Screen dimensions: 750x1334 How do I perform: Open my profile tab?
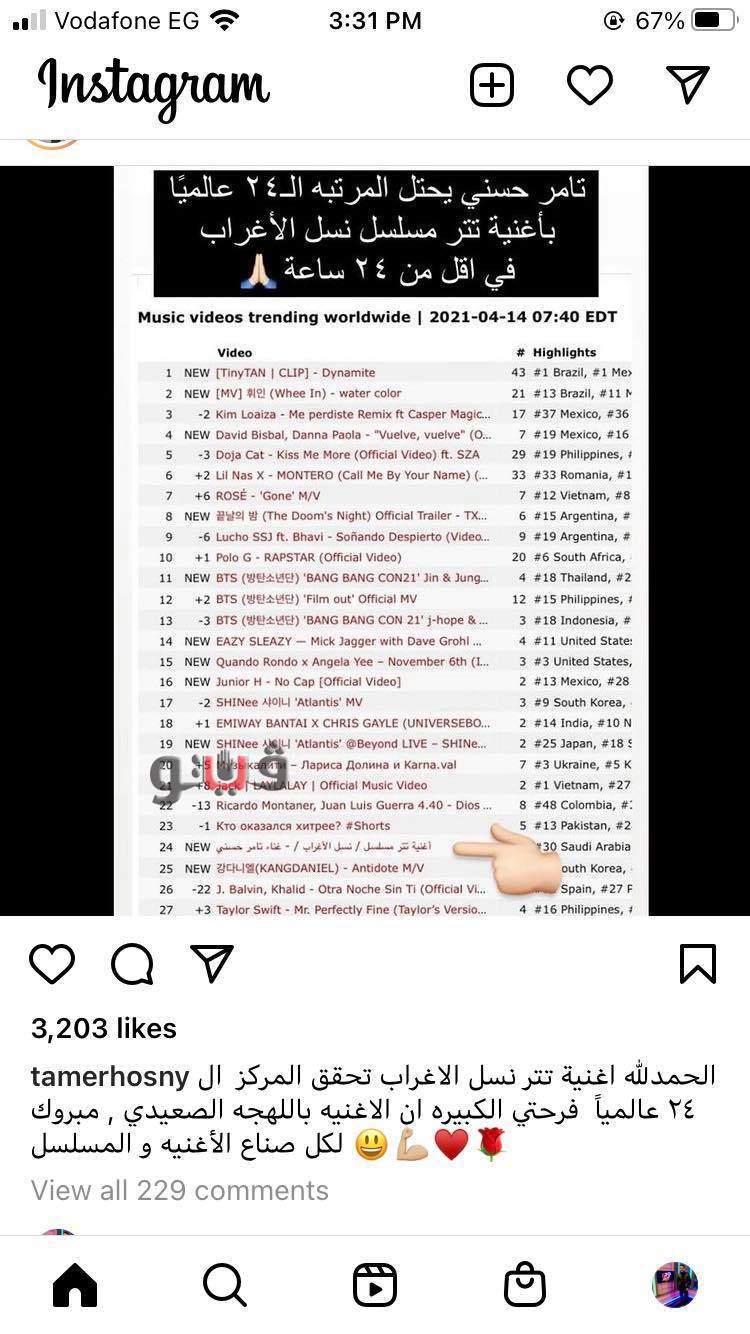[x=674, y=1285]
